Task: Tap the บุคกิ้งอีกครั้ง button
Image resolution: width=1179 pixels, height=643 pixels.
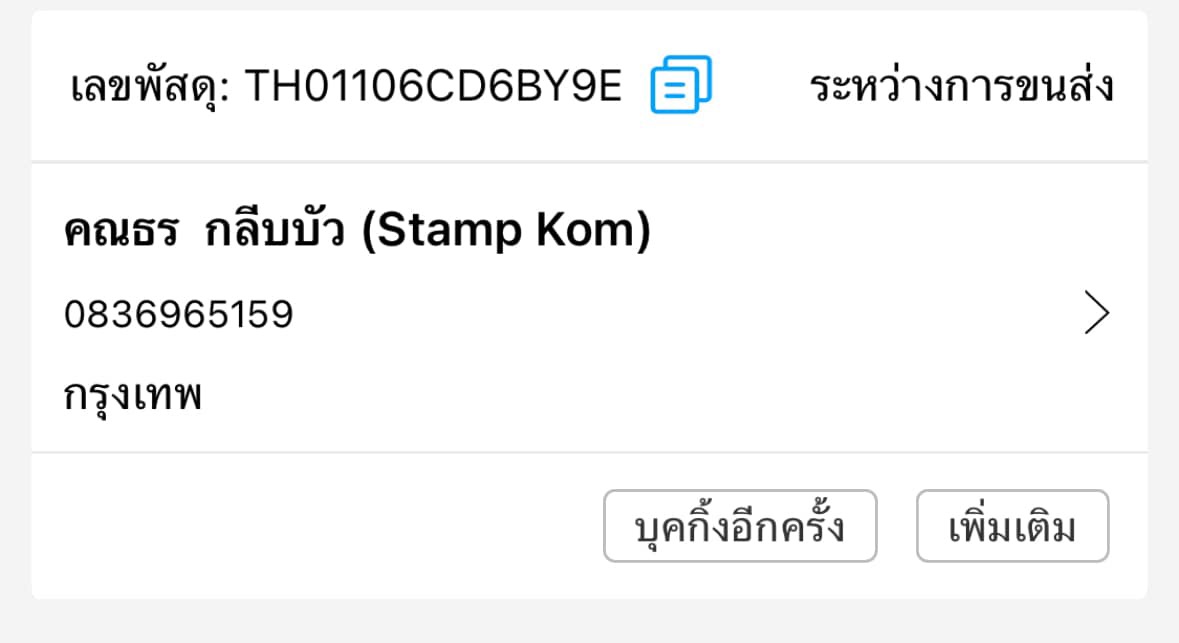Action: [740, 526]
